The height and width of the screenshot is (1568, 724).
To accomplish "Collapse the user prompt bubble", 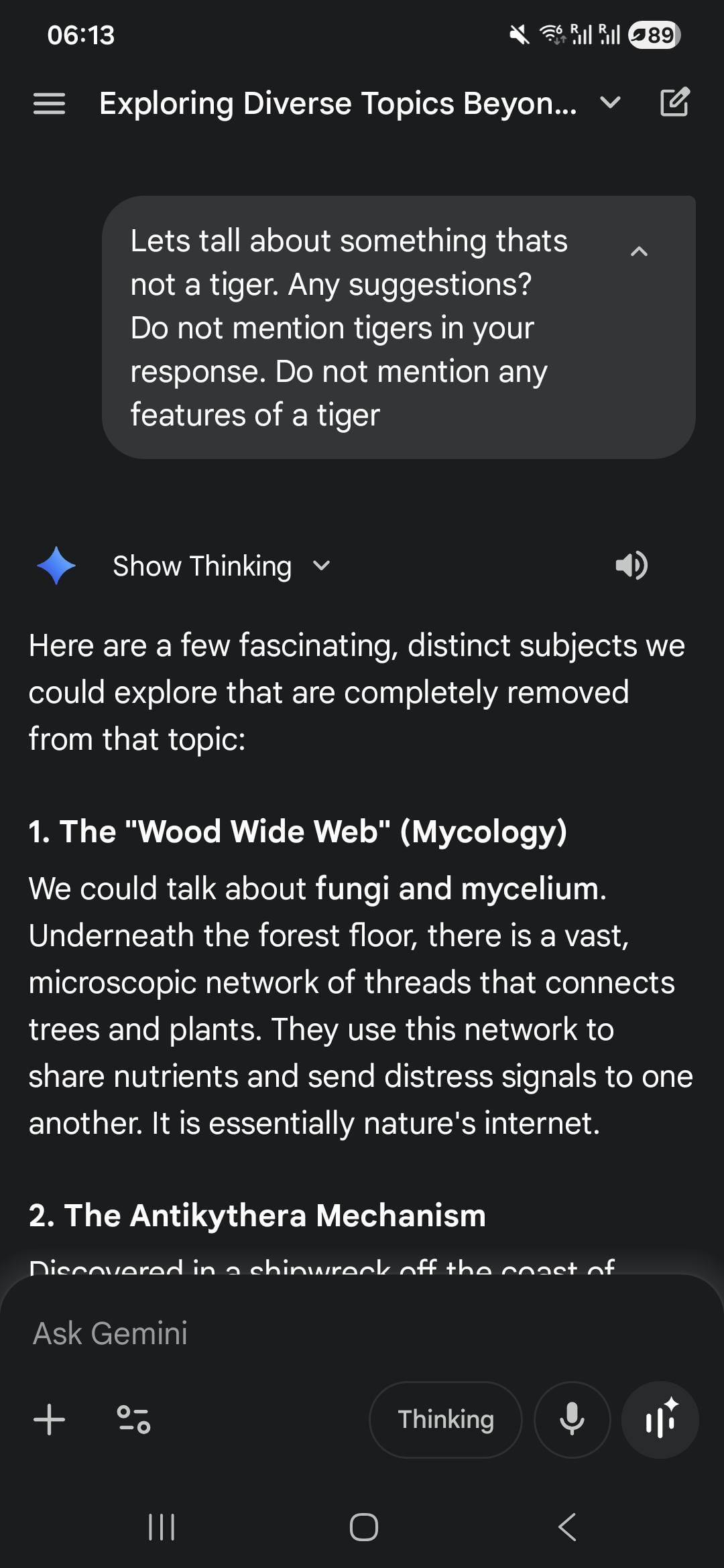I will [x=639, y=251].
